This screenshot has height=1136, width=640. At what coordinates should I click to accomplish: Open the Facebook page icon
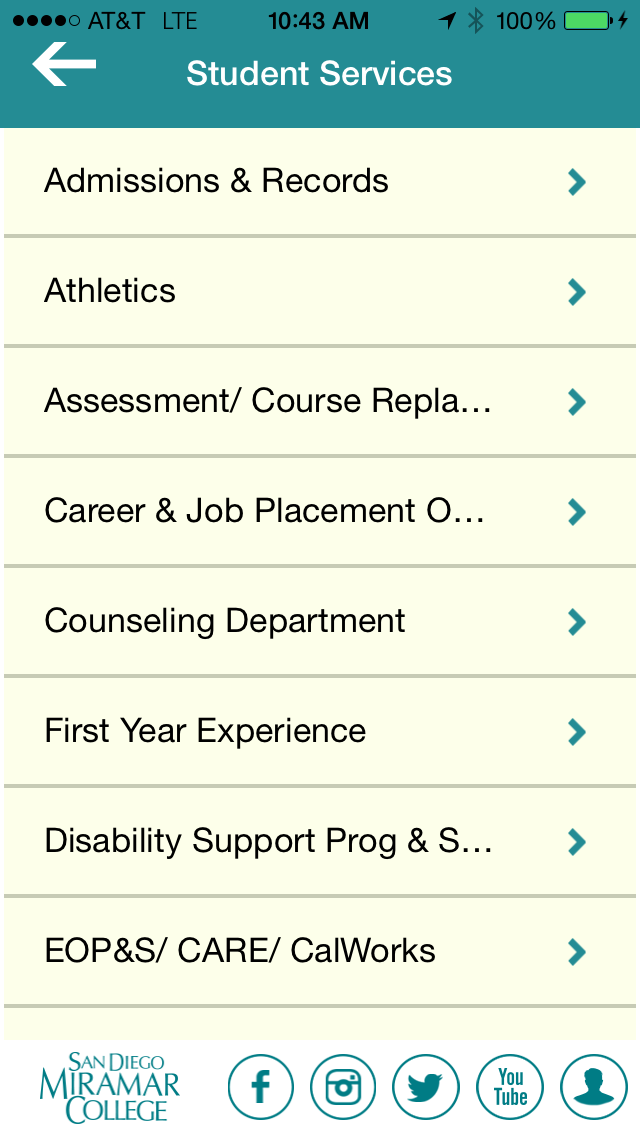click(261, 1087)
